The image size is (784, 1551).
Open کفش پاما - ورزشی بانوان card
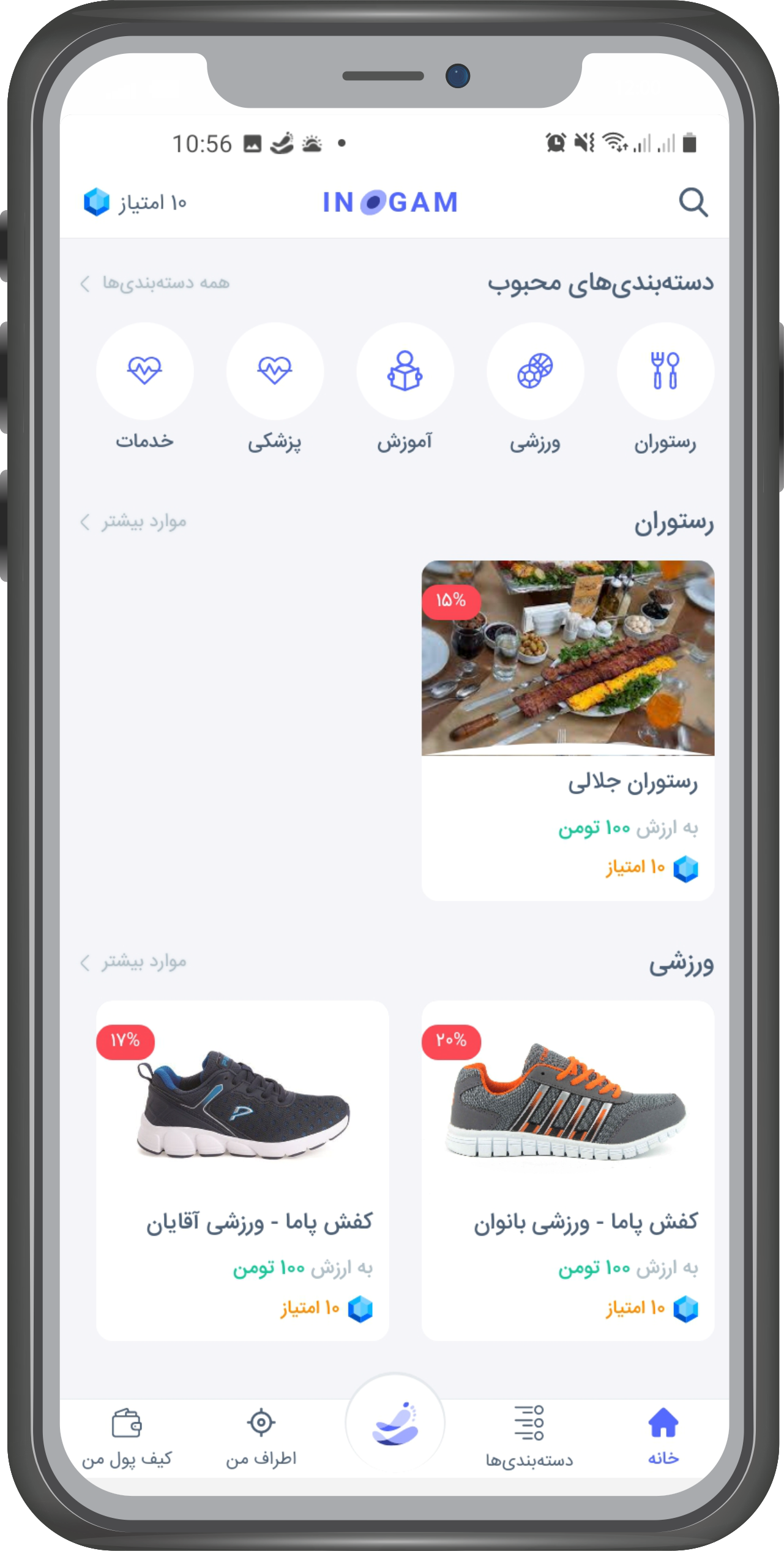click(x=567, y=1170)
